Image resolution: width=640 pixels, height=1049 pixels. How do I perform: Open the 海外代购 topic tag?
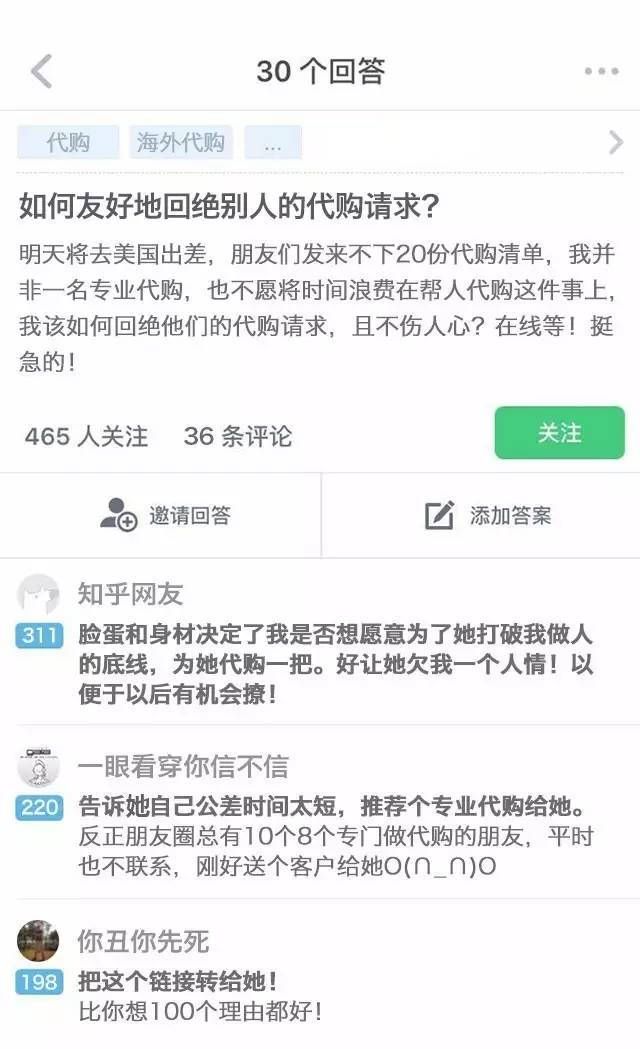180,142
